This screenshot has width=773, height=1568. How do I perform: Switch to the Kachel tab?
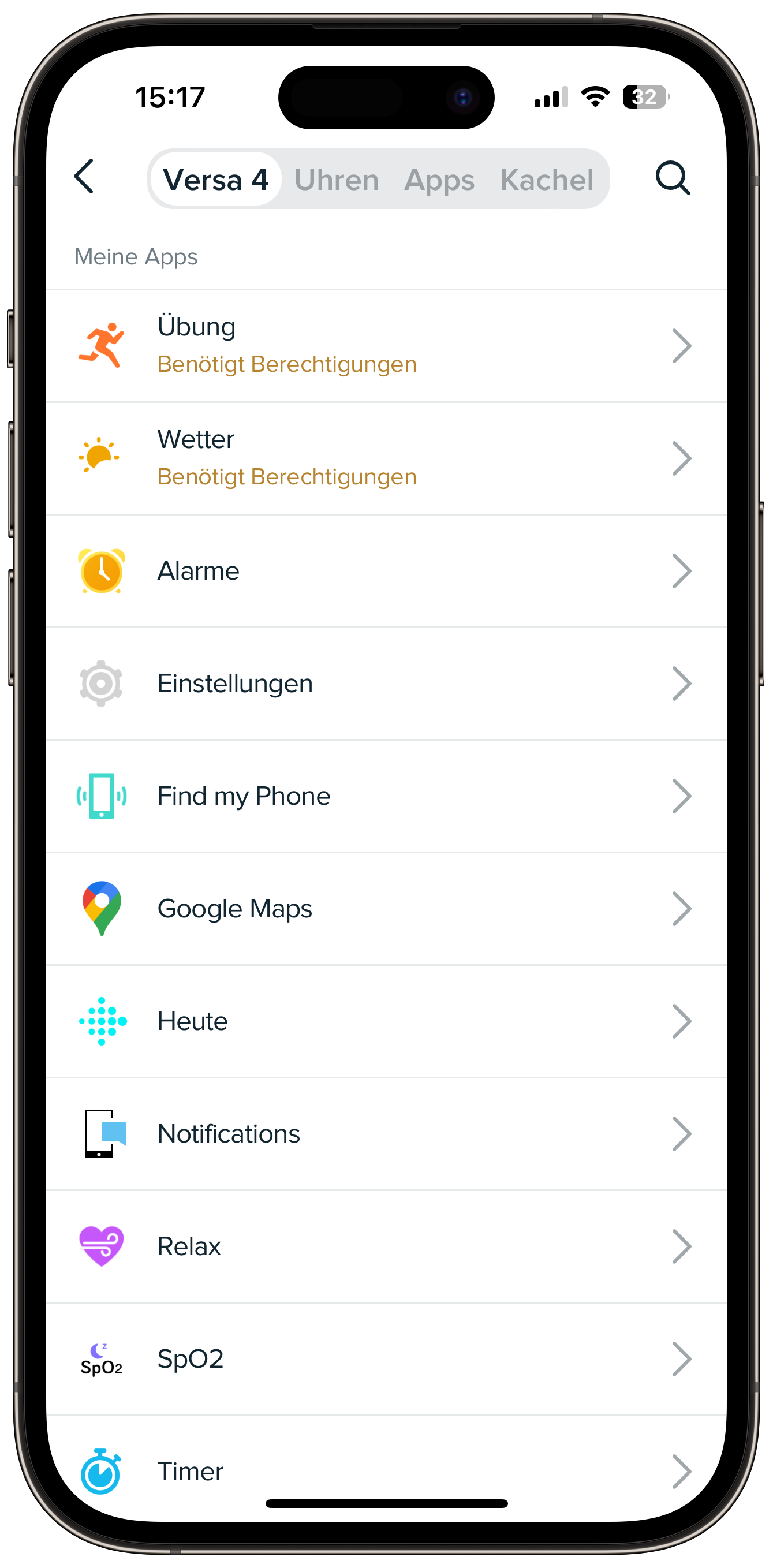pos(546,180)
